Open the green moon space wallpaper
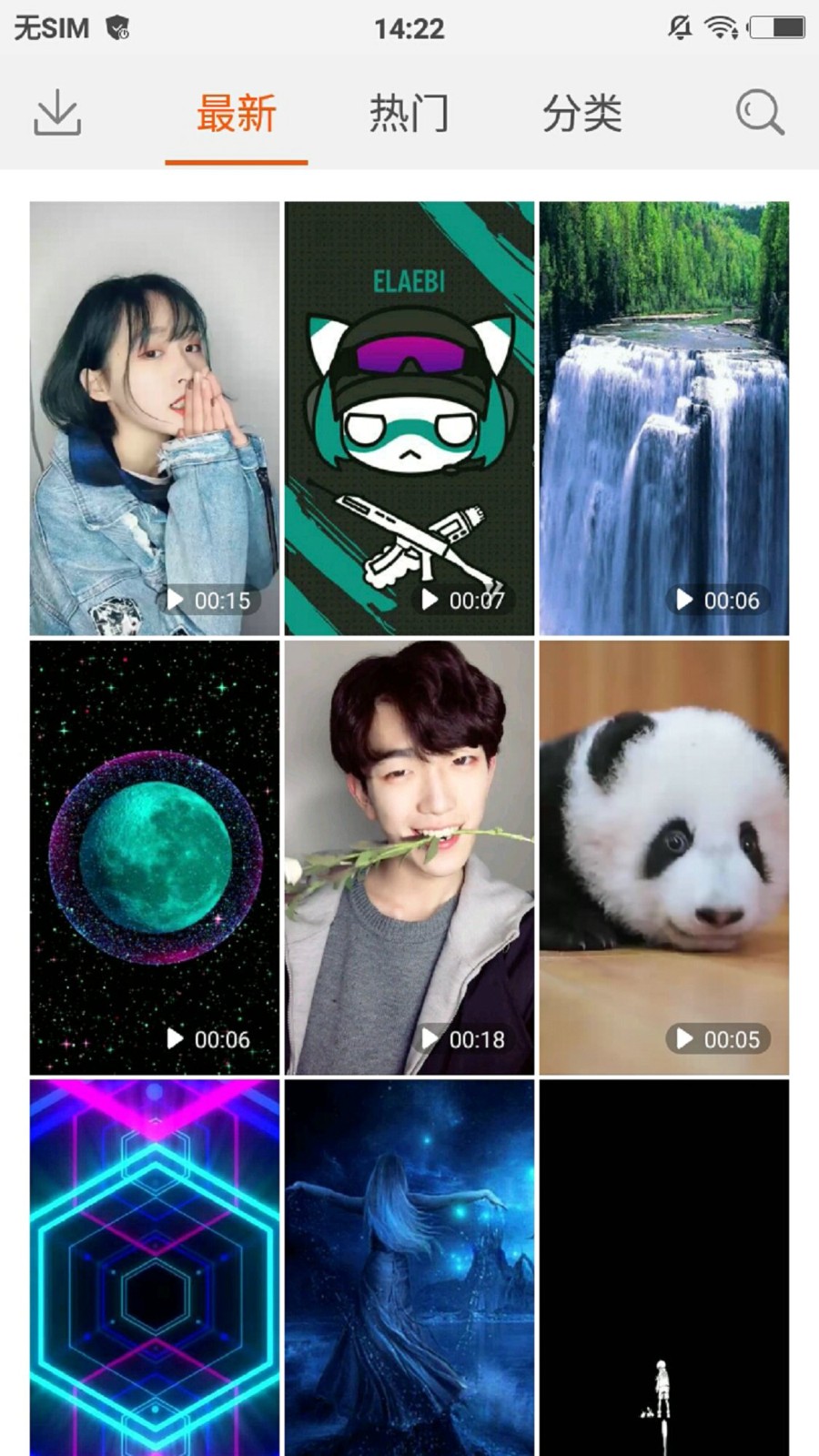 tap(155, 857)
